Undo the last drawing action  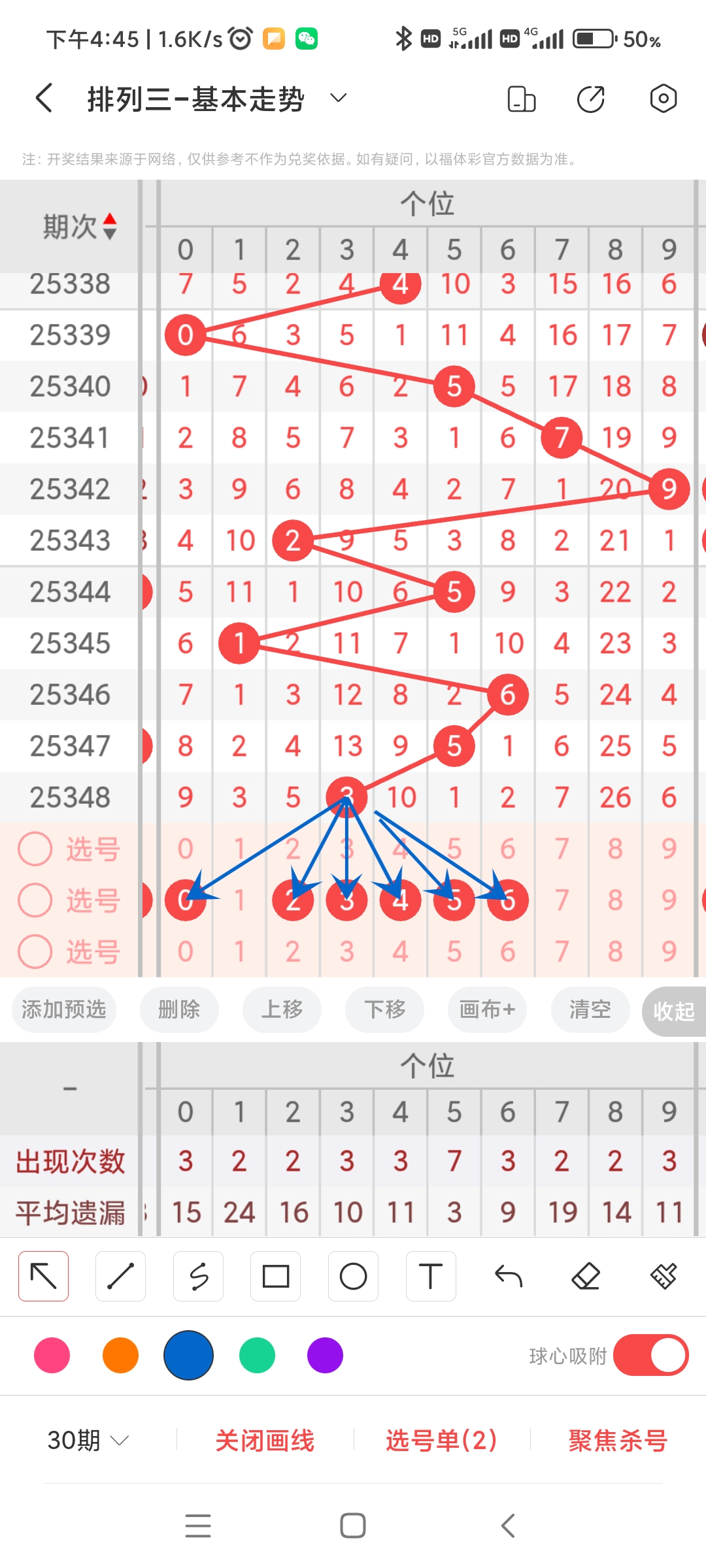[509, 1275]
